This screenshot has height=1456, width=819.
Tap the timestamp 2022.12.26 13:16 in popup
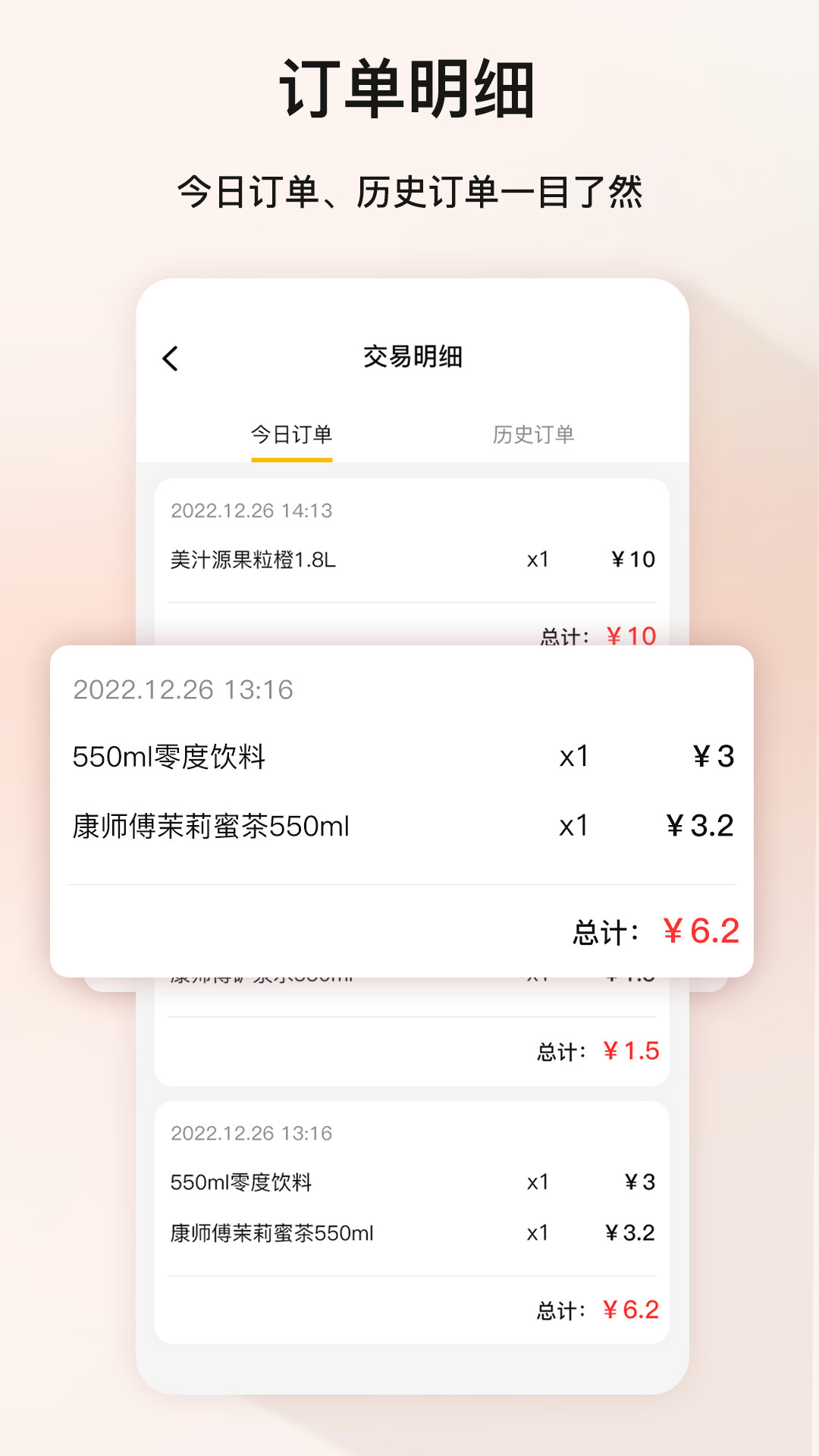tap(184, 690)
